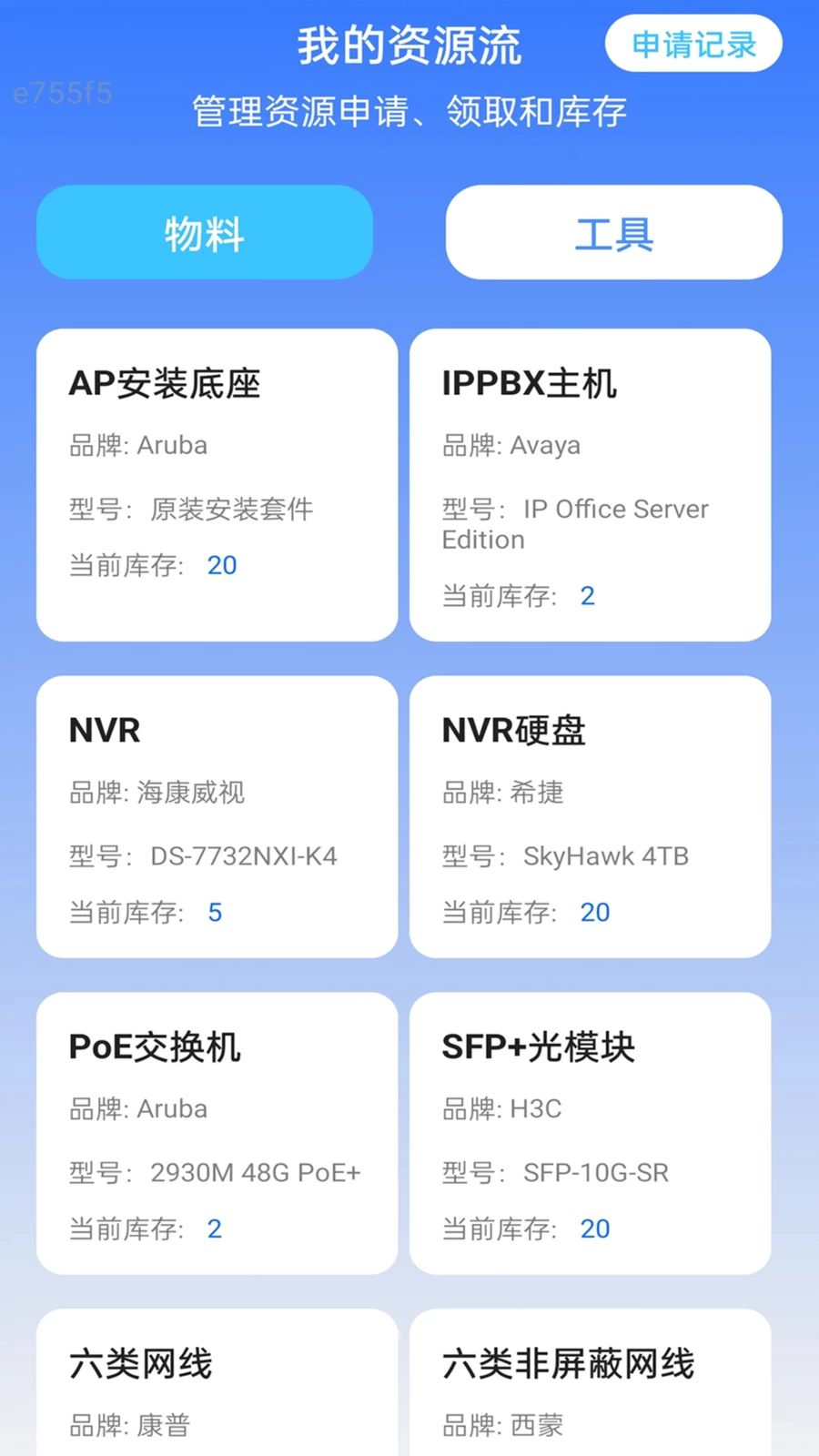Open the AP安装底座 card

point(217,485)
